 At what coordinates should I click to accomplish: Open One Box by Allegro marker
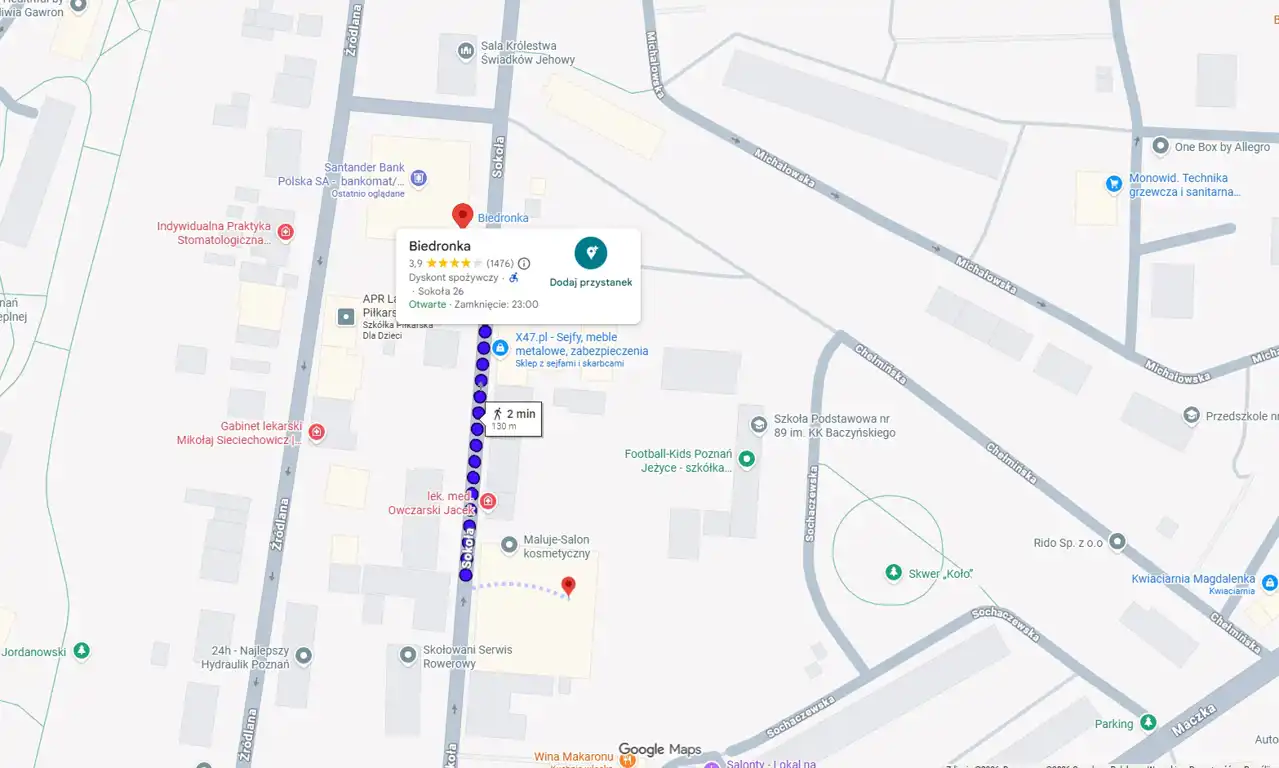click(x=1160, y=146)
